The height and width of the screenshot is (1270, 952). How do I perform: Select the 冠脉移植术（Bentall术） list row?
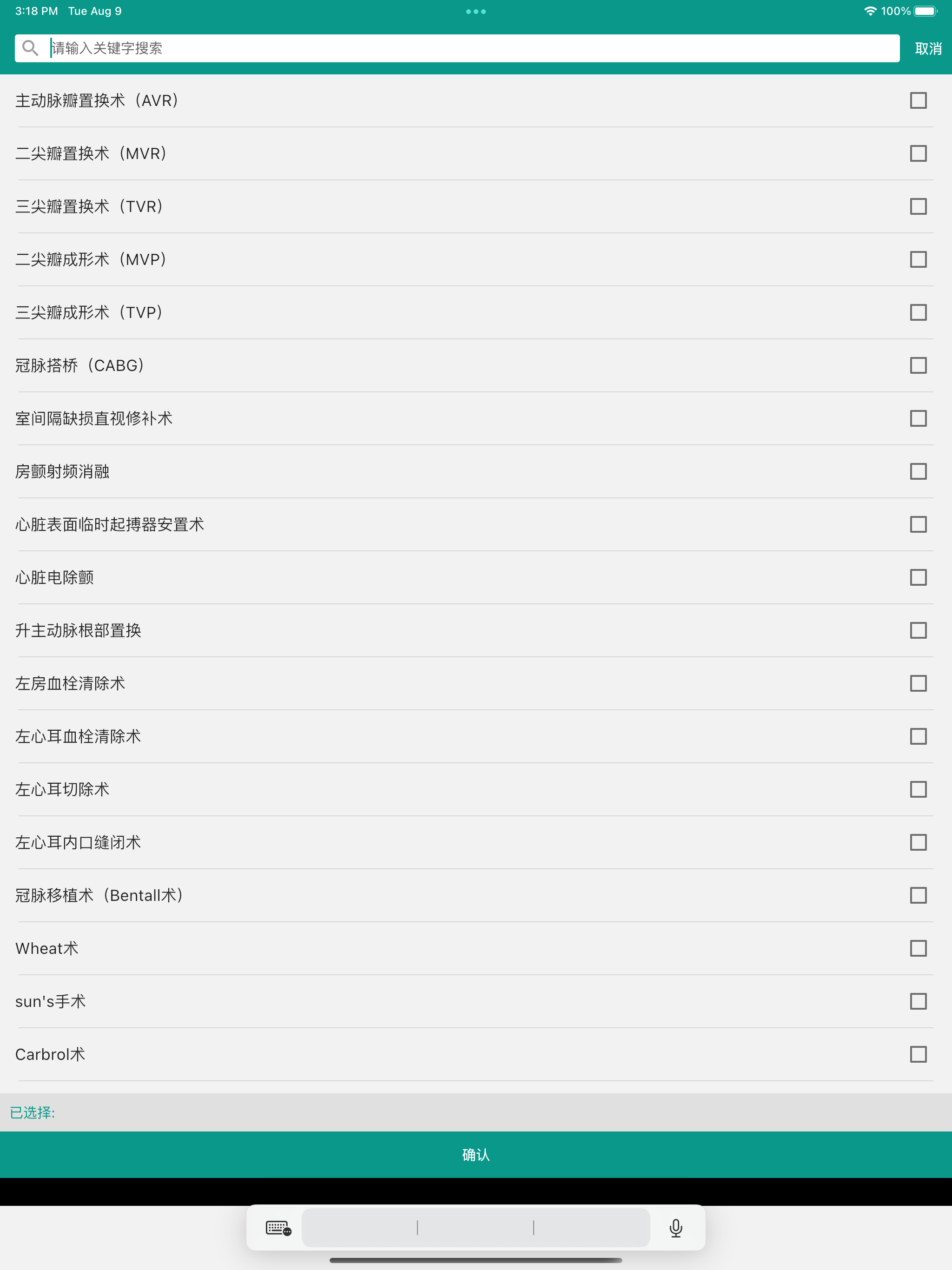[x=402, y=895]
